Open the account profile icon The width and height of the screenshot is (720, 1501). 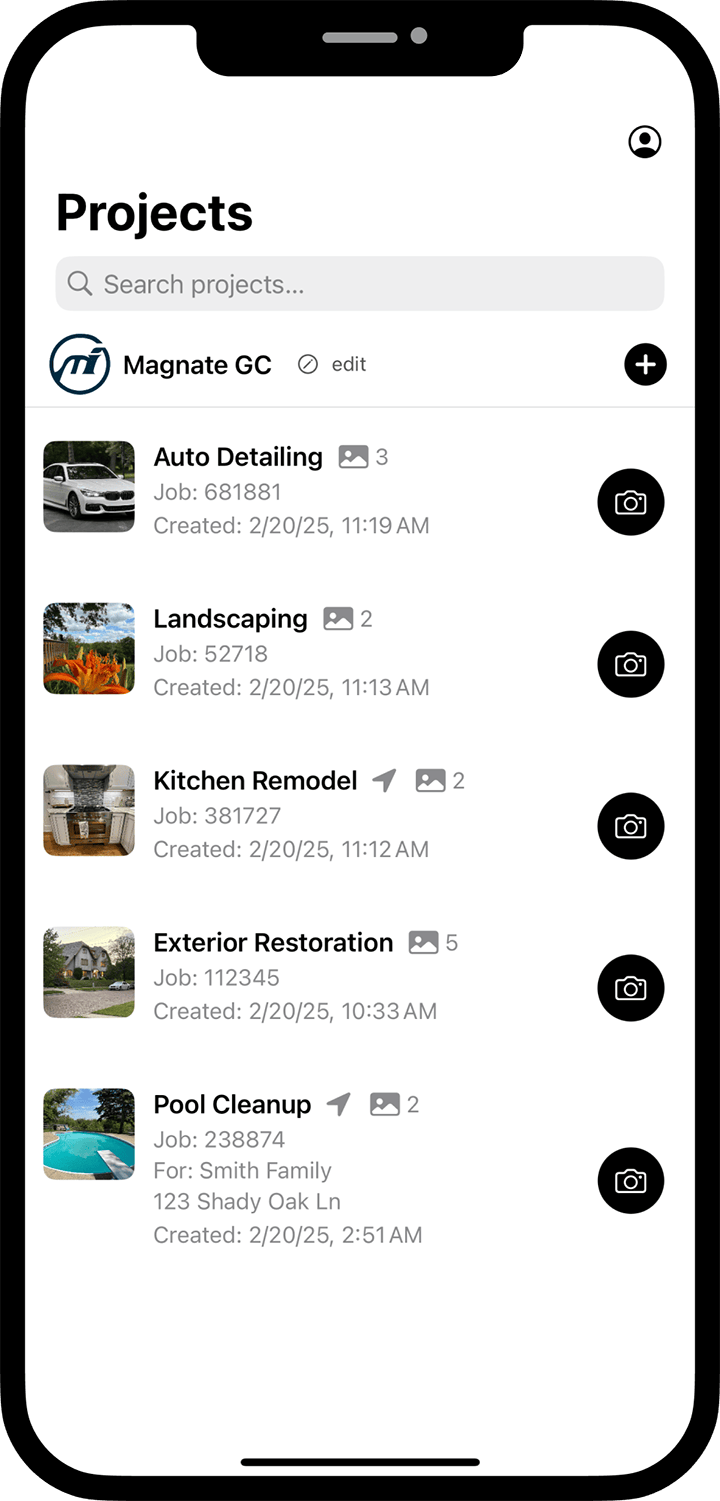point(645,141)
